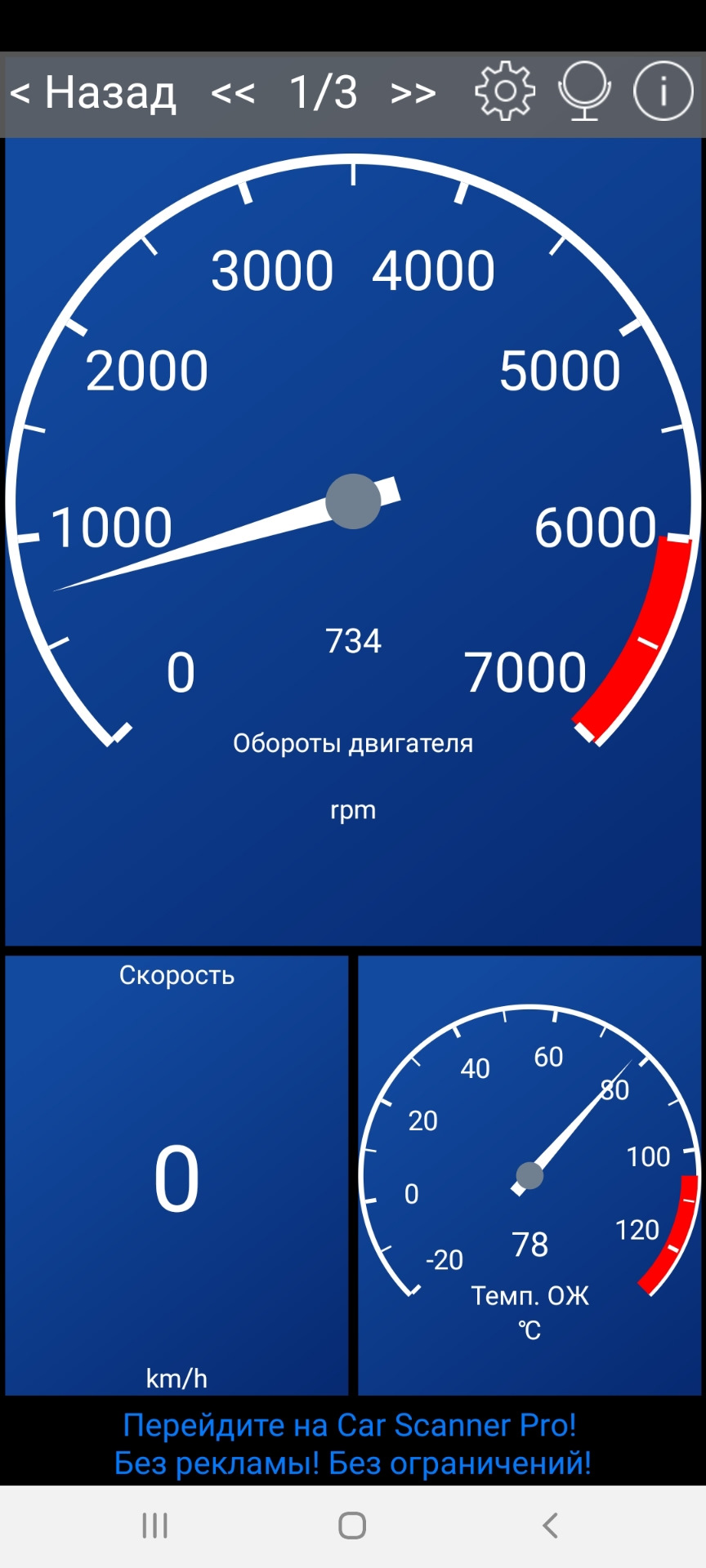Tap the microphone icon
Image resolution: width=706 pixels, height=1568 pixels.
coord(584,91)
